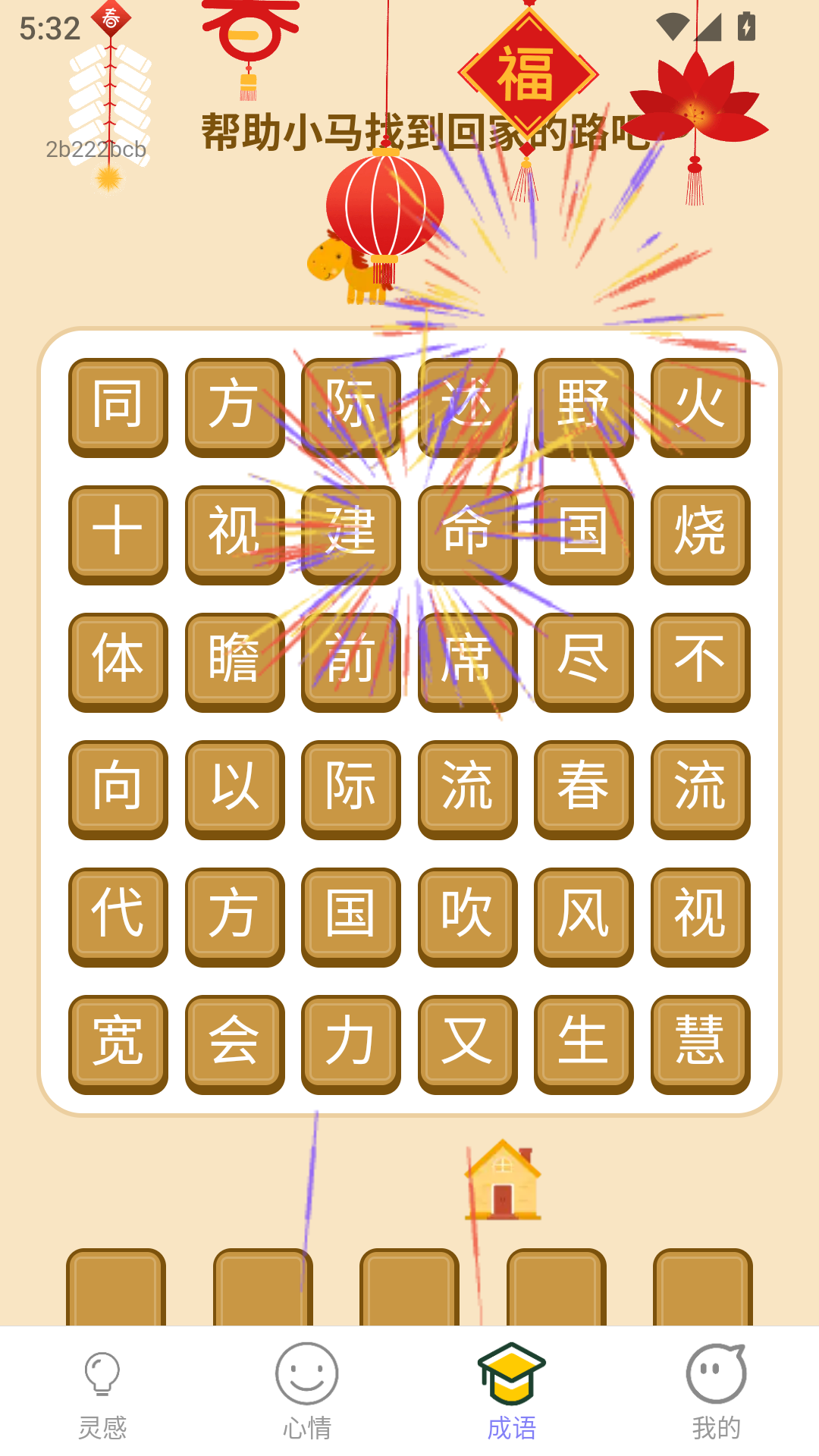This screenshot has height=1456, width=819.
Task: Tap the 不 character tile
Action: tap(700, 661)
